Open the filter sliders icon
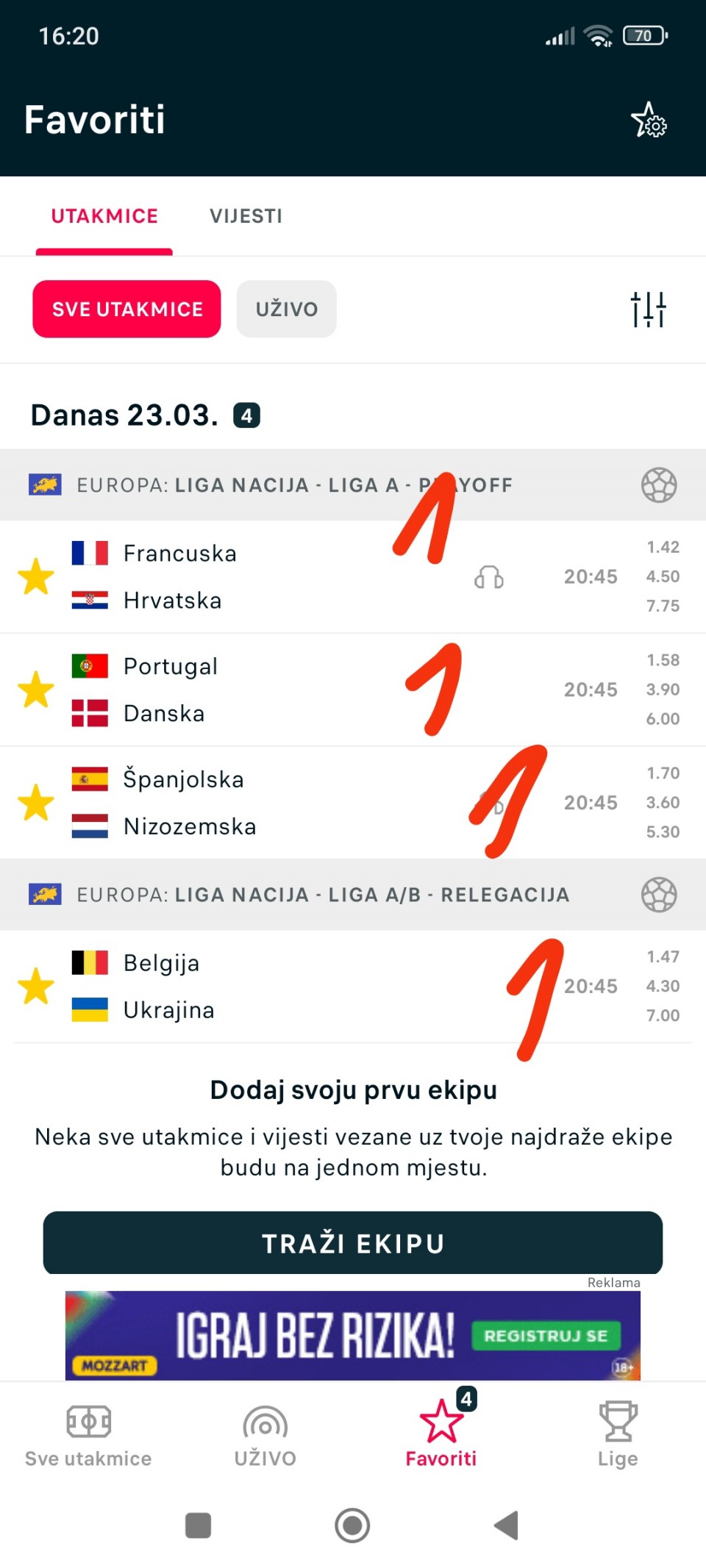The image size is (706, 1568). [x=648, y=309]
